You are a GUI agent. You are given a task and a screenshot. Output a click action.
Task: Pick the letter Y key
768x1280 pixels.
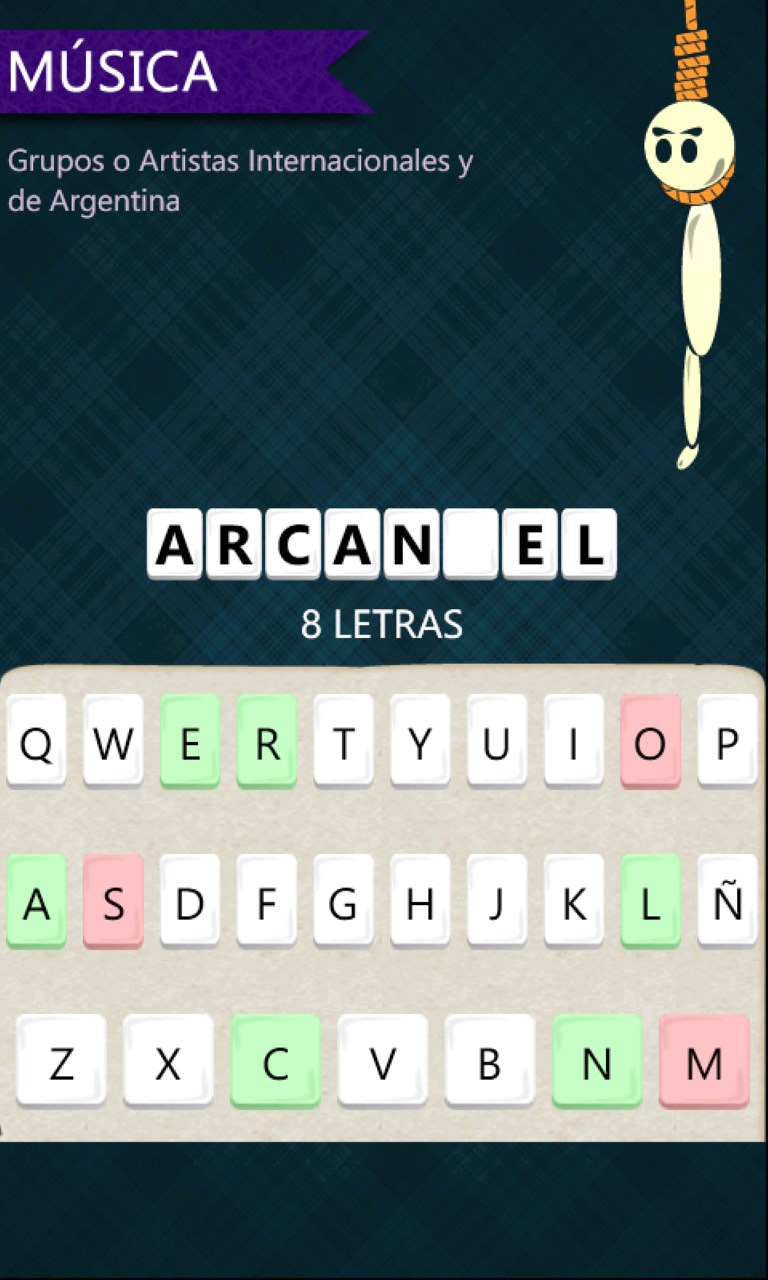pyautogui.click(x=420, y=742)
